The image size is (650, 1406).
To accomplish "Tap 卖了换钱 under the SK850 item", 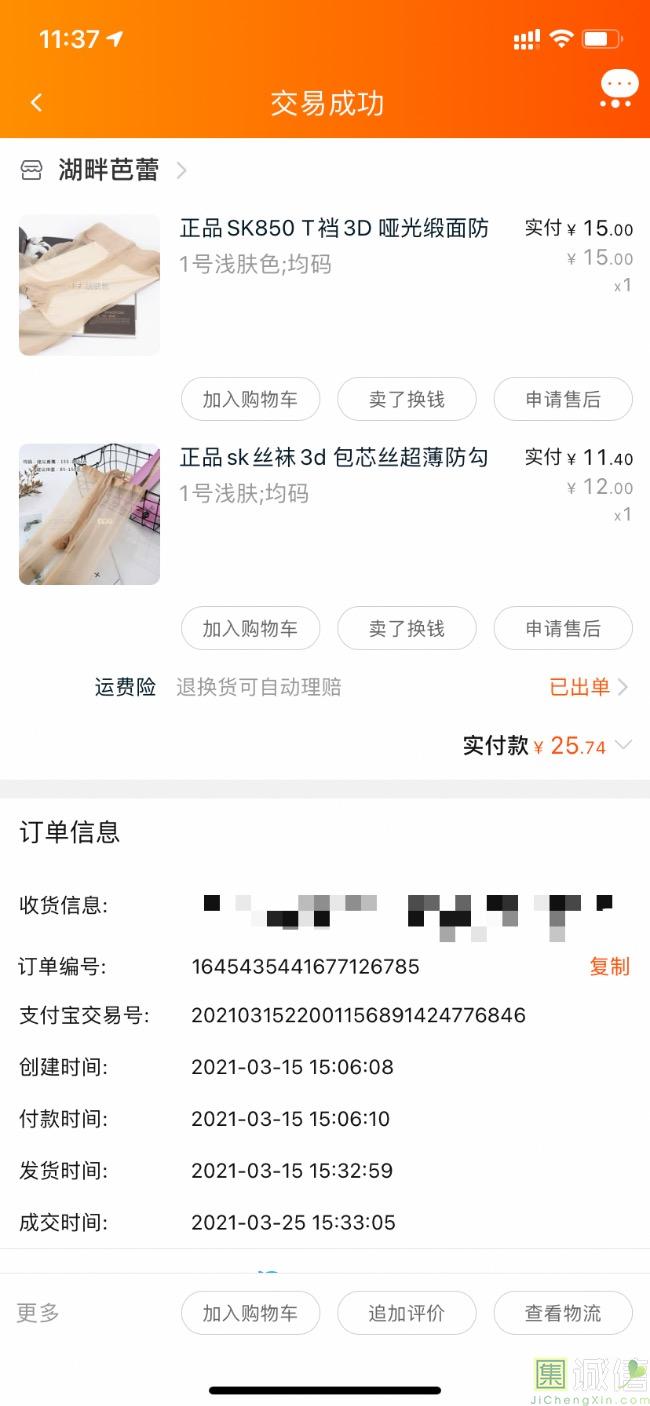I will pyautogui.click(x=406, y=399).
